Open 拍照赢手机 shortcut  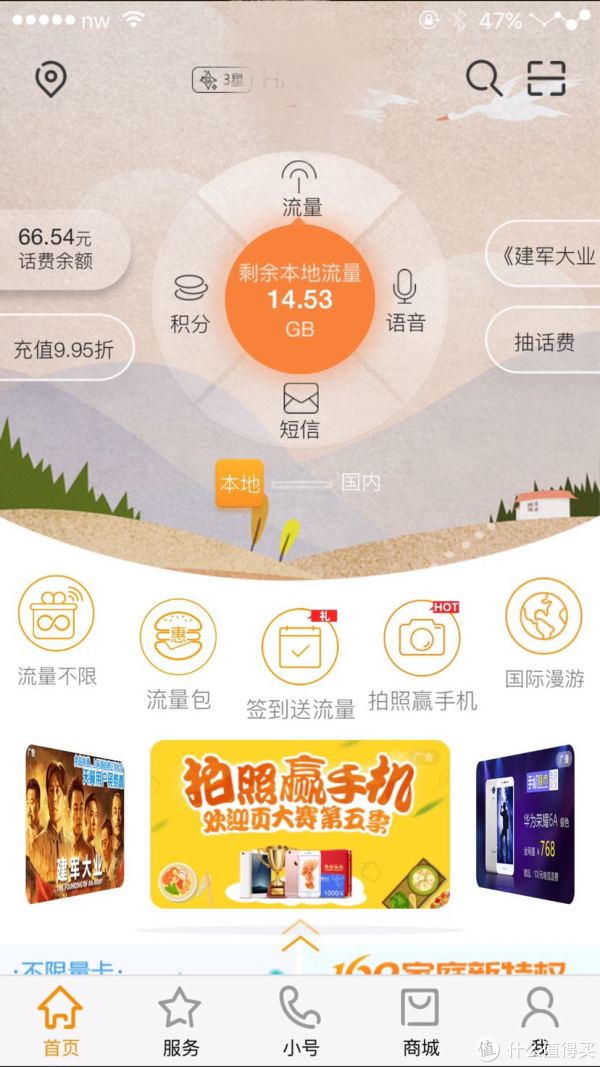pos(422,655)
